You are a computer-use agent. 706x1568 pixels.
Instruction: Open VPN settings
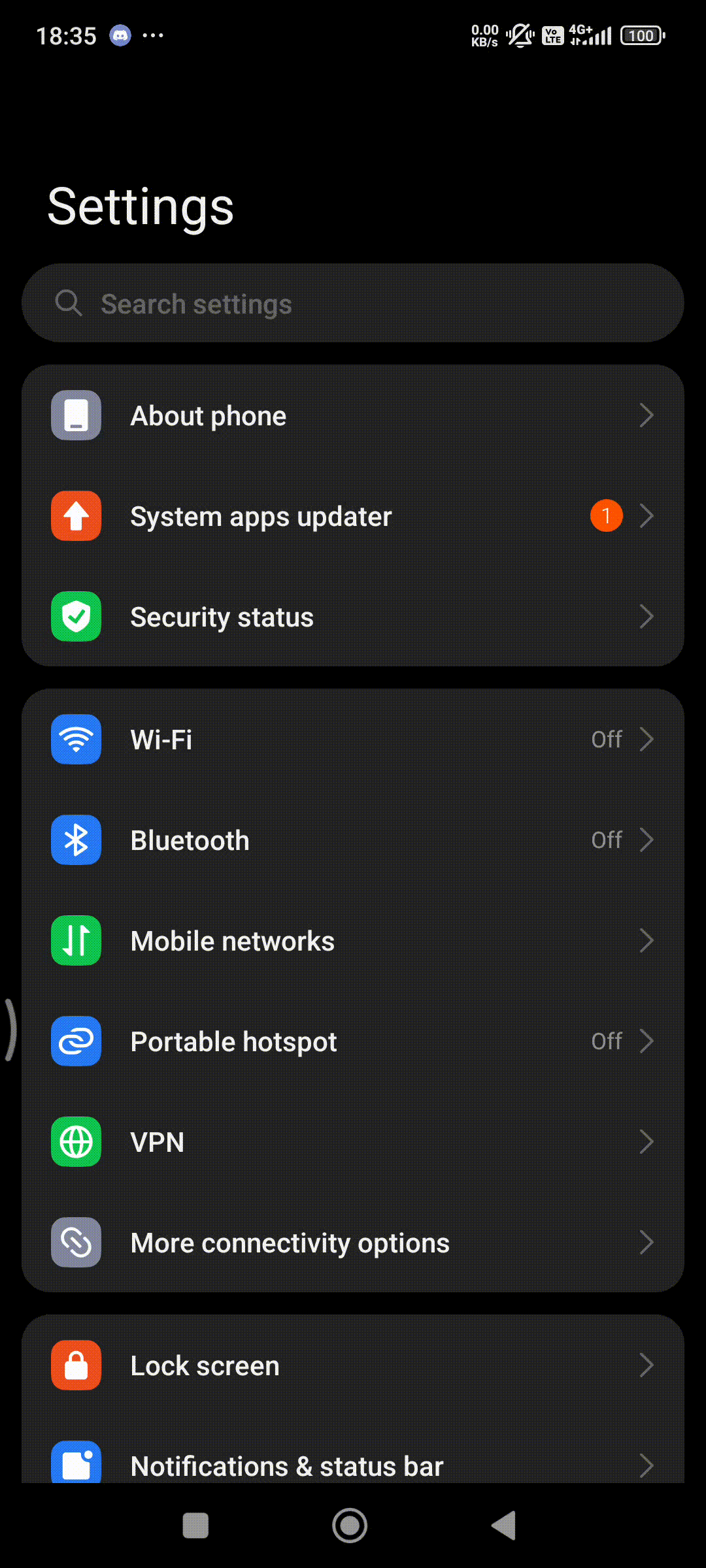pyautogui.click(x=353, y=1142)
